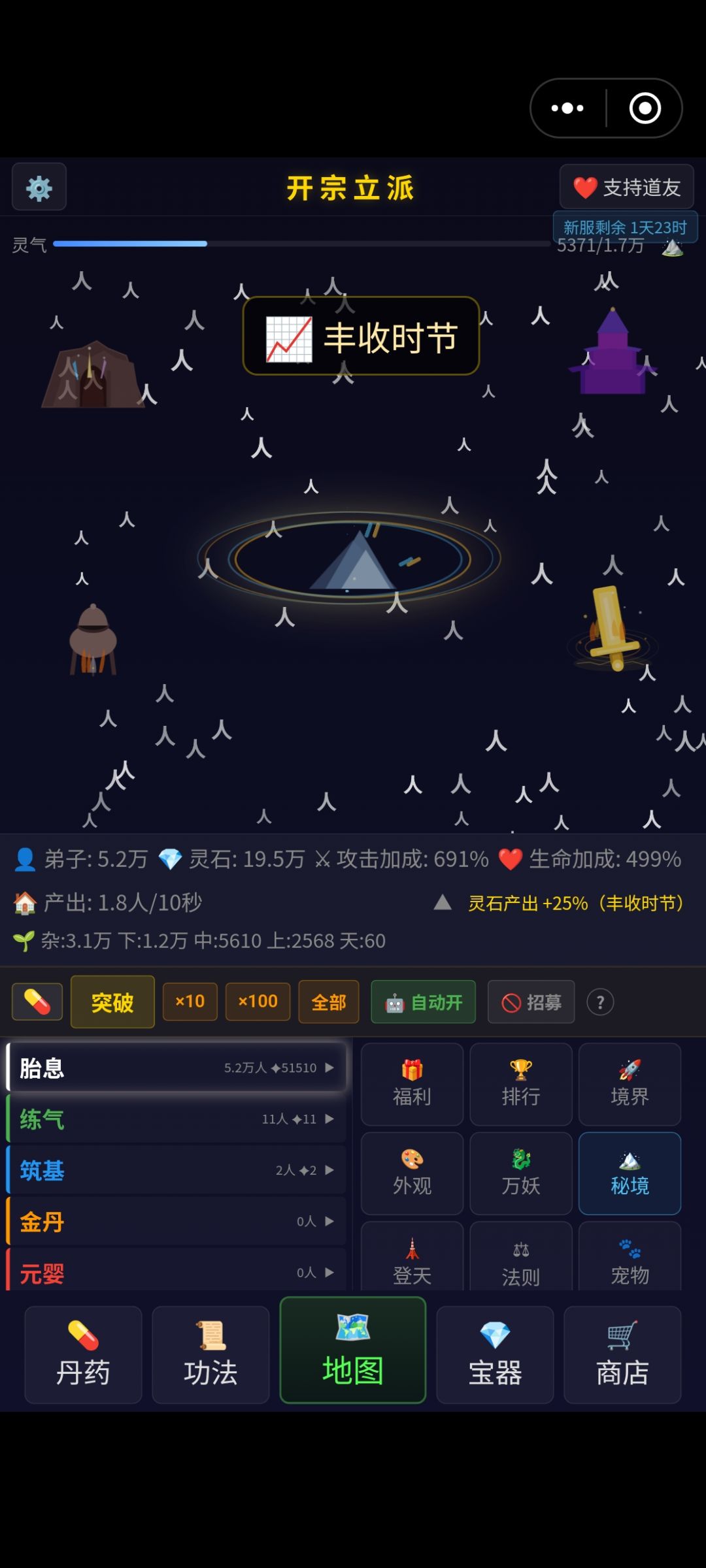Open the 练气 realm row
This screenshot has width=706, height=1568.
[x=176, y=1119]
